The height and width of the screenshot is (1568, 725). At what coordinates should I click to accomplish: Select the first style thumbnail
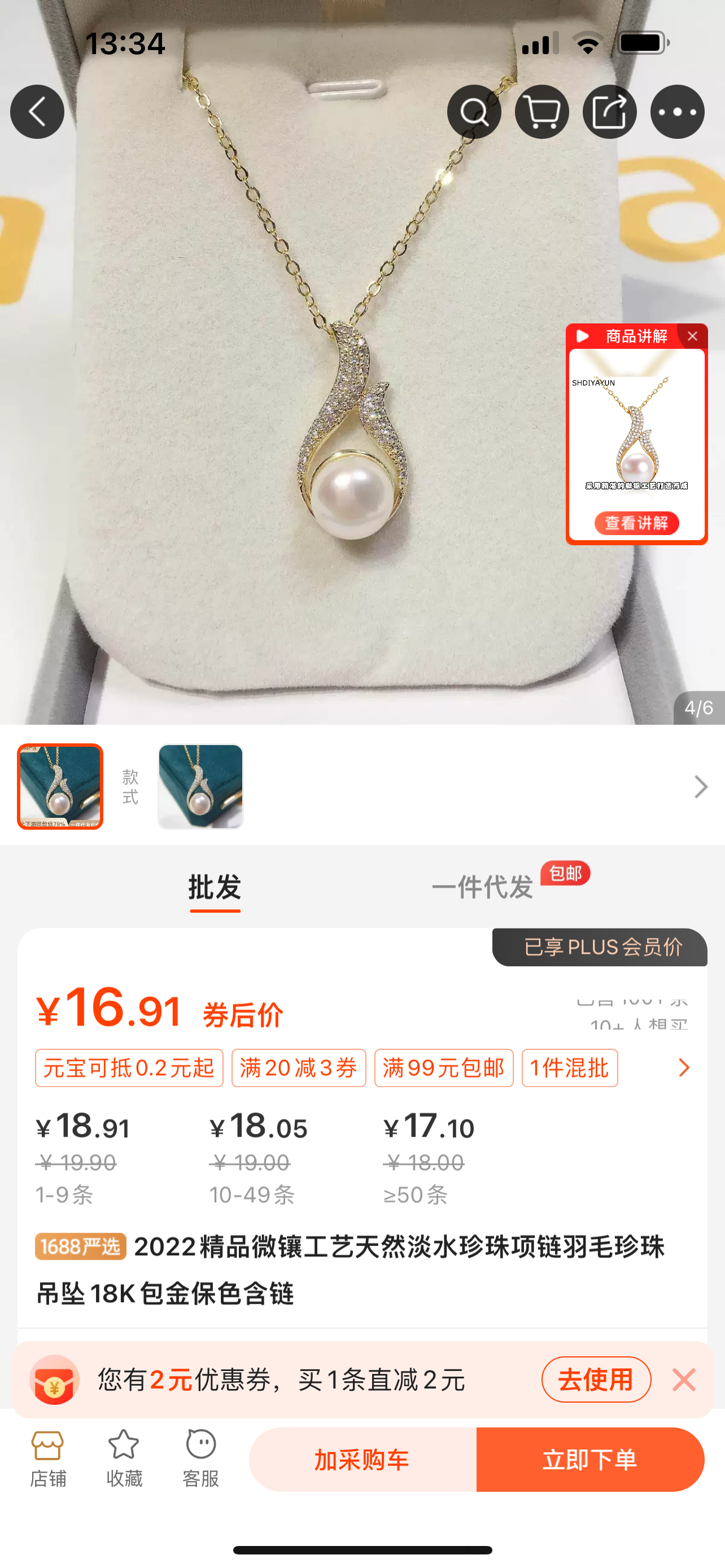60,786
